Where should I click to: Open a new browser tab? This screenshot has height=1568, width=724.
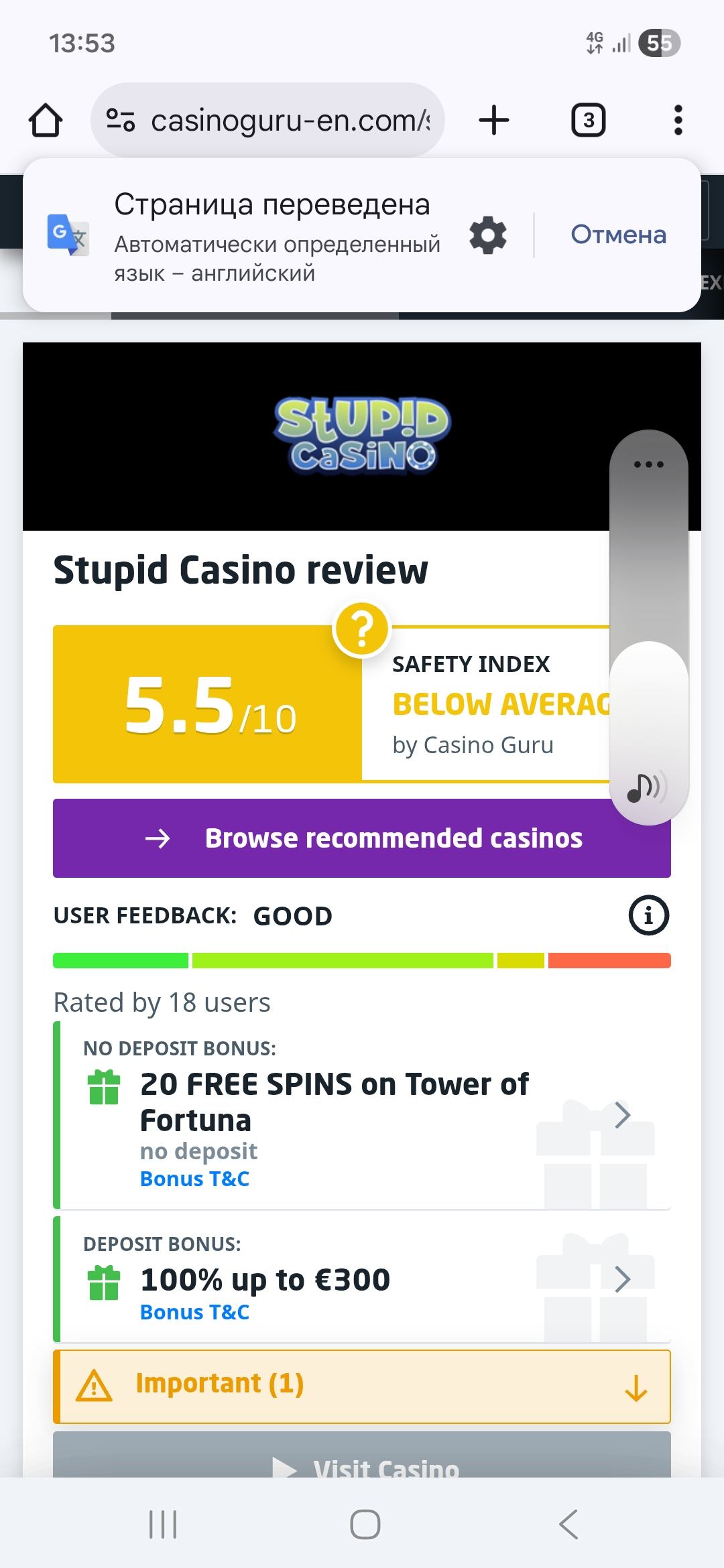click(494, 121)
